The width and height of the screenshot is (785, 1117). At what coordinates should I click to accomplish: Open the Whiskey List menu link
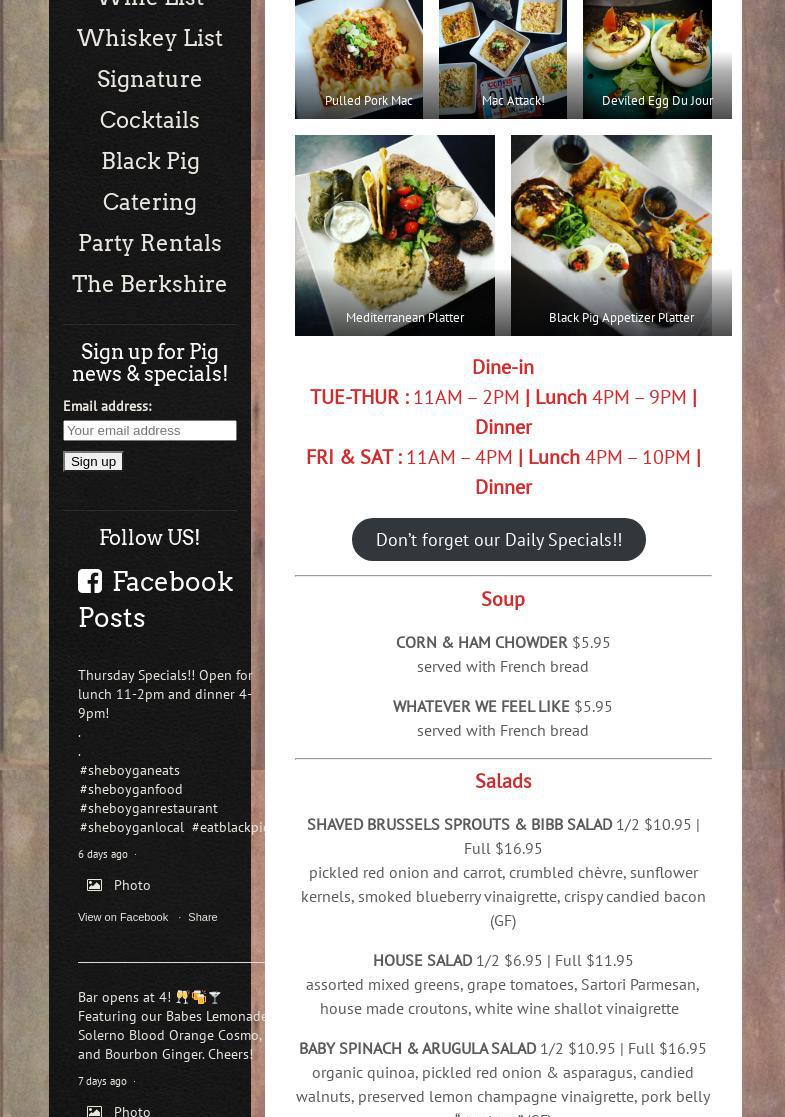coord(150,38)
